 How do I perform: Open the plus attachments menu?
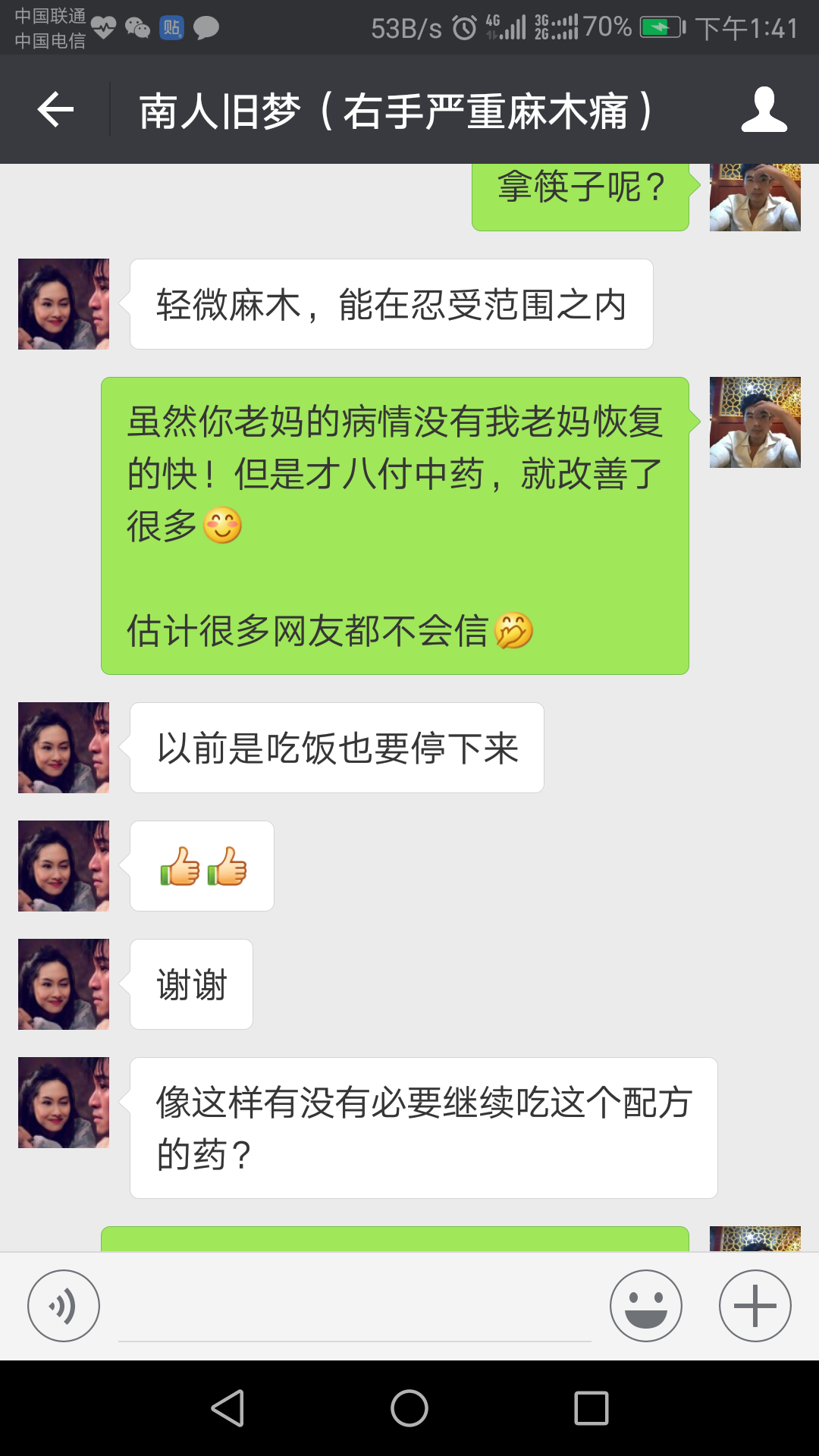point(755,1306)
